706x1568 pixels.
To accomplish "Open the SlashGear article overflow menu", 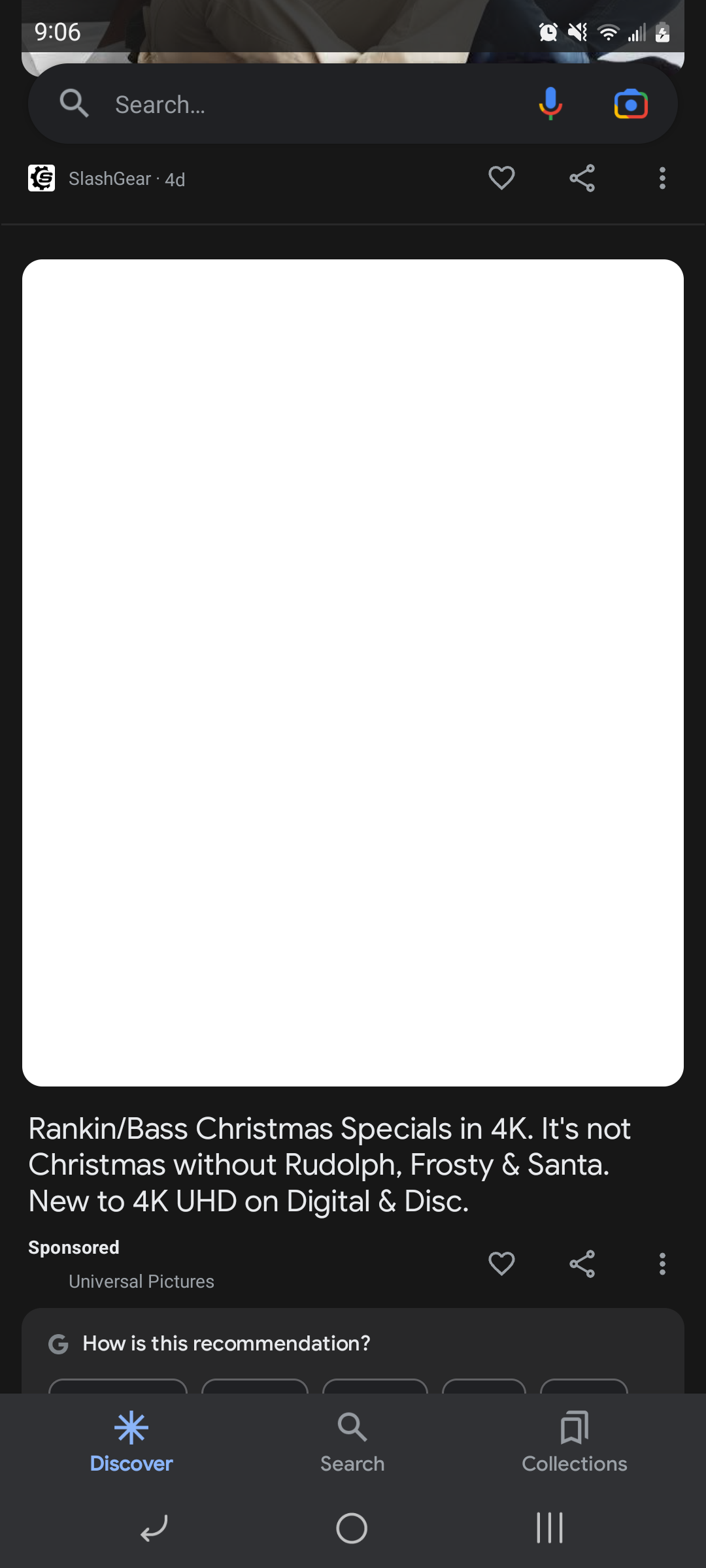I will (662, 178).
